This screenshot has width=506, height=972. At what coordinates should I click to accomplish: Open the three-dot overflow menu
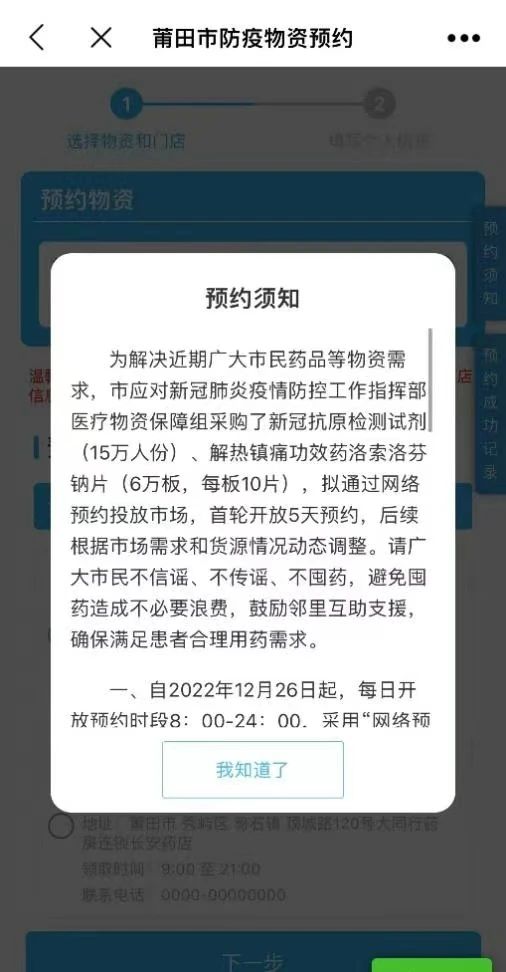click(464, 38)
